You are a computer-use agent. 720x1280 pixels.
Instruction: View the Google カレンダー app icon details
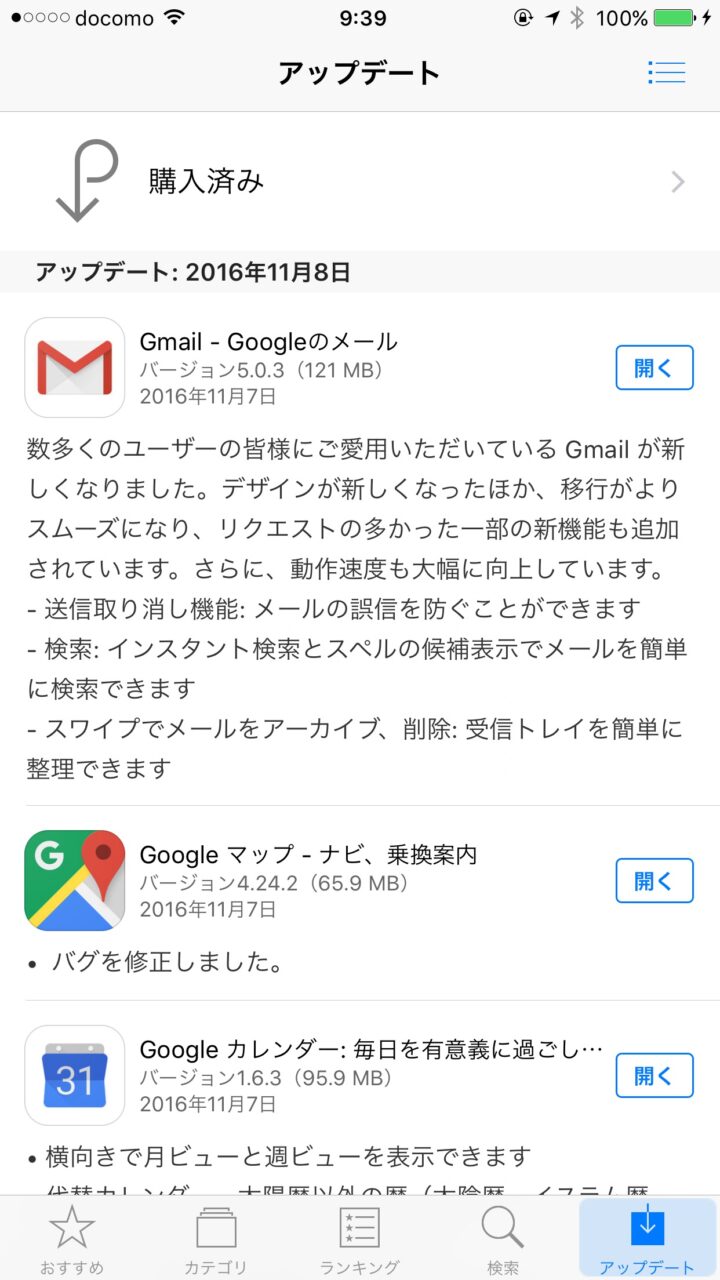point(75,1075)
